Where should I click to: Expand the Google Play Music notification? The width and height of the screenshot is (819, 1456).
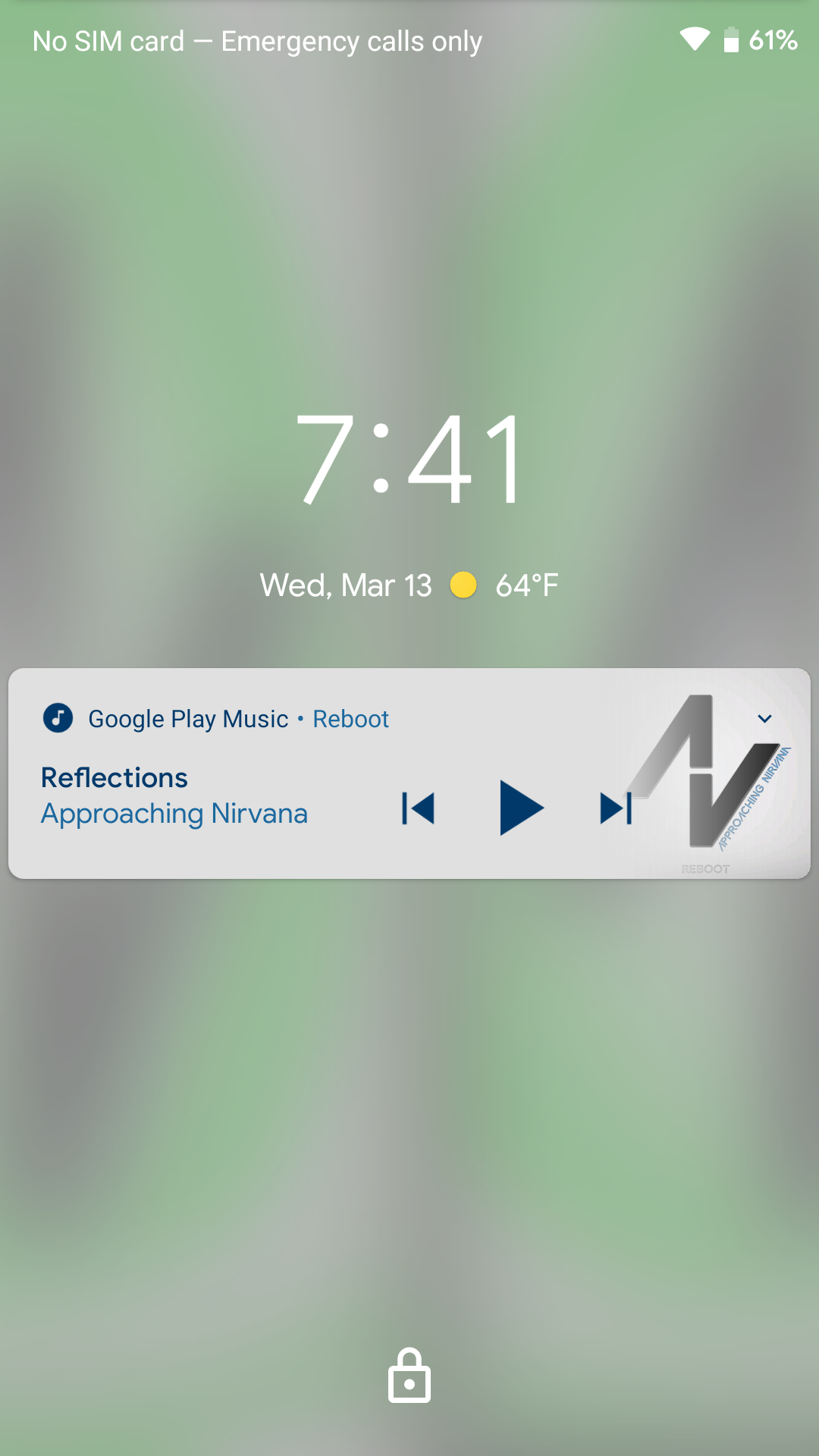[764, 718]
